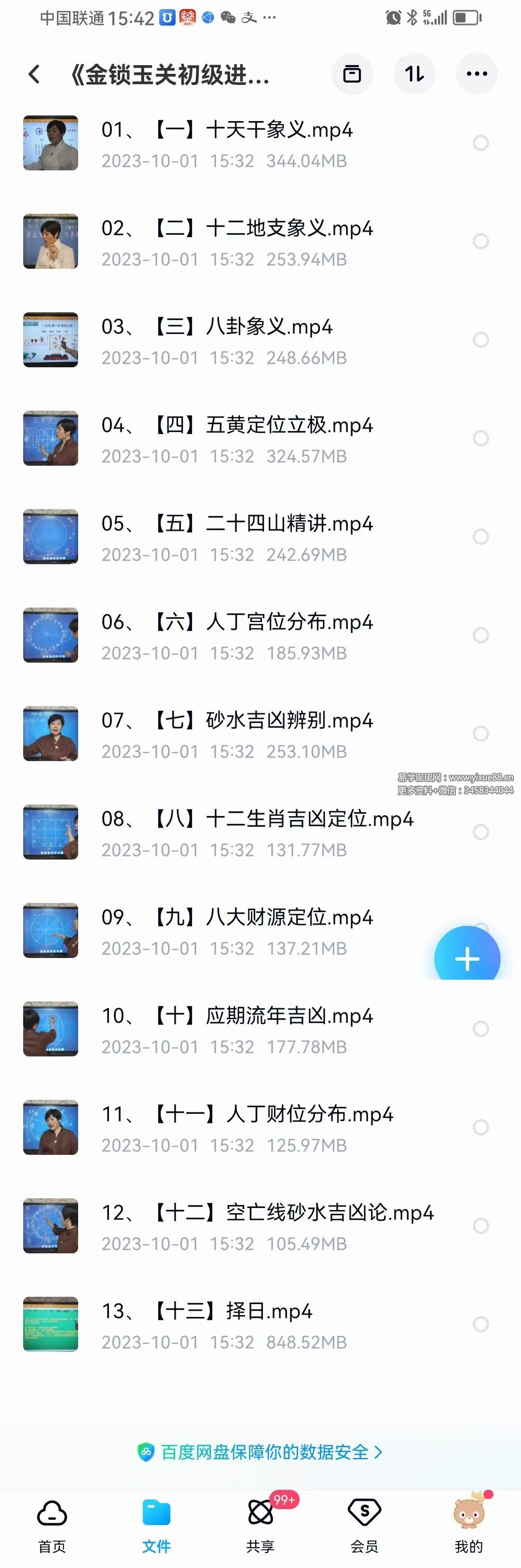This screenshot has width=521, height=1568.
Task: Select the circle beside 05 二十四山精讲.mp4
Action: coord(481,537)
